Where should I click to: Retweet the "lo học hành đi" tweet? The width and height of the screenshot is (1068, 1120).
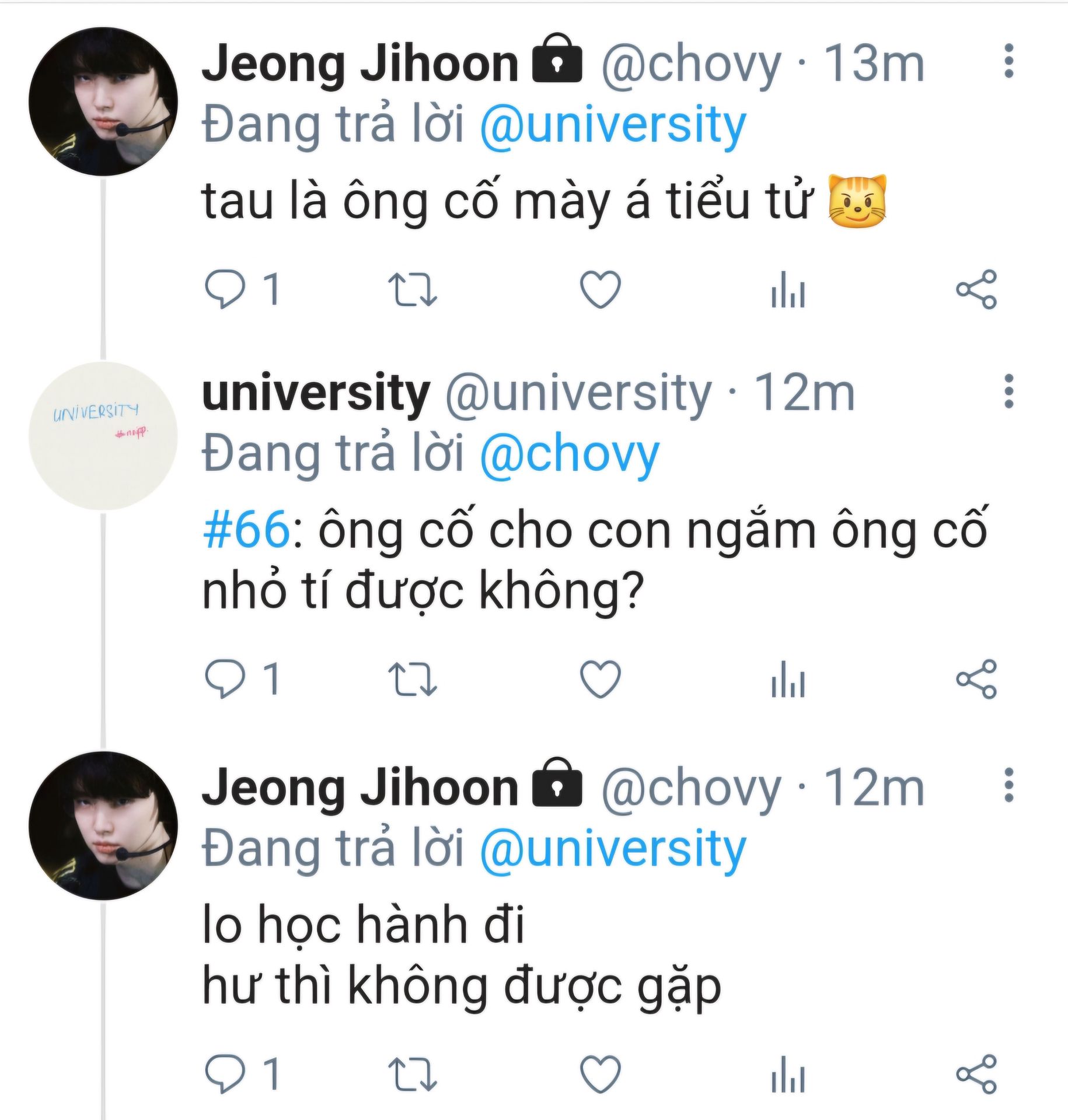(x=412, y=1074)
